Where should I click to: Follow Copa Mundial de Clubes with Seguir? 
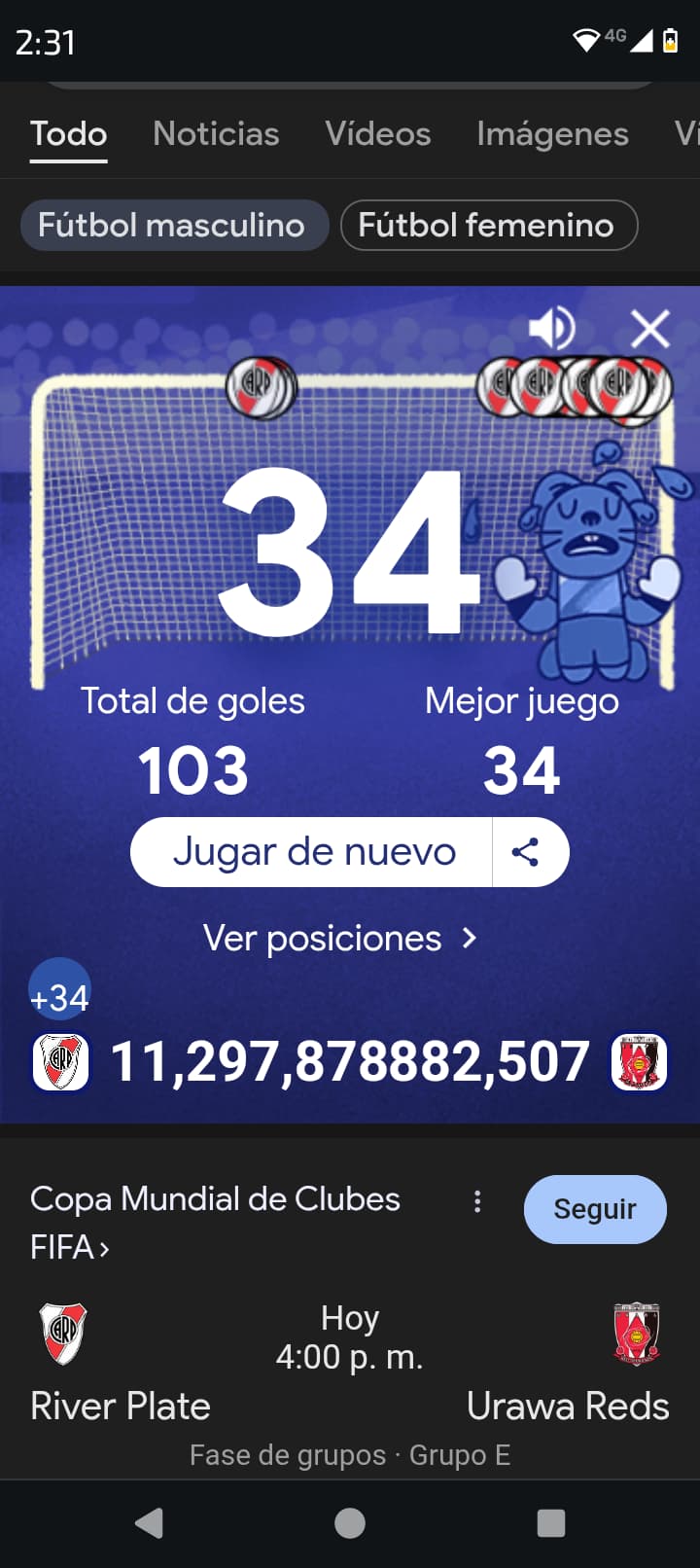[x=595, y=1209]
